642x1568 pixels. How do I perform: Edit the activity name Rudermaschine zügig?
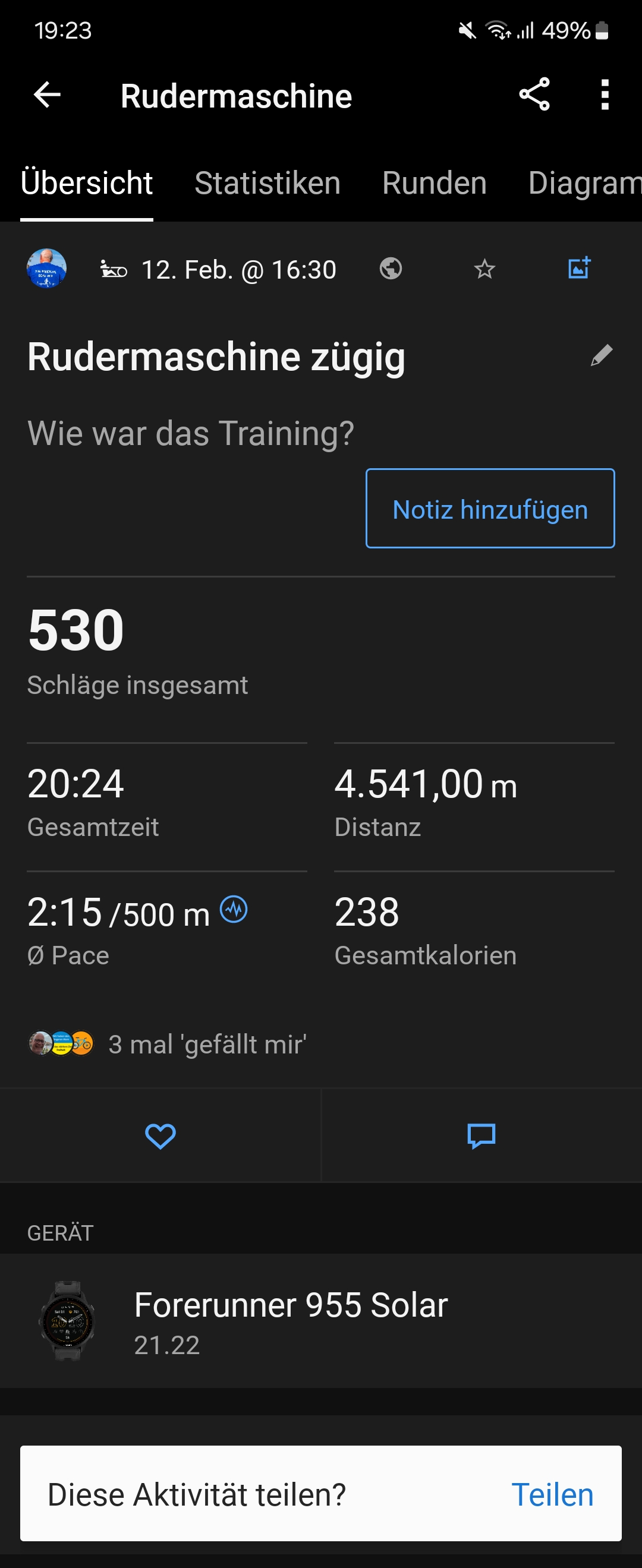[x=601, y=355]
